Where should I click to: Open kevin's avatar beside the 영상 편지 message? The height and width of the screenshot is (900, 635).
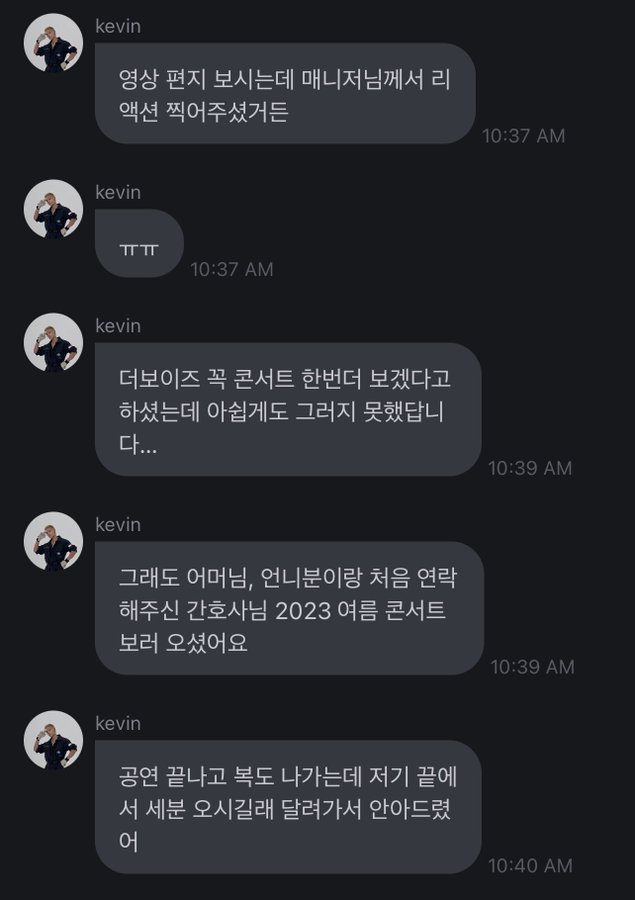click(x=53, y=43)
